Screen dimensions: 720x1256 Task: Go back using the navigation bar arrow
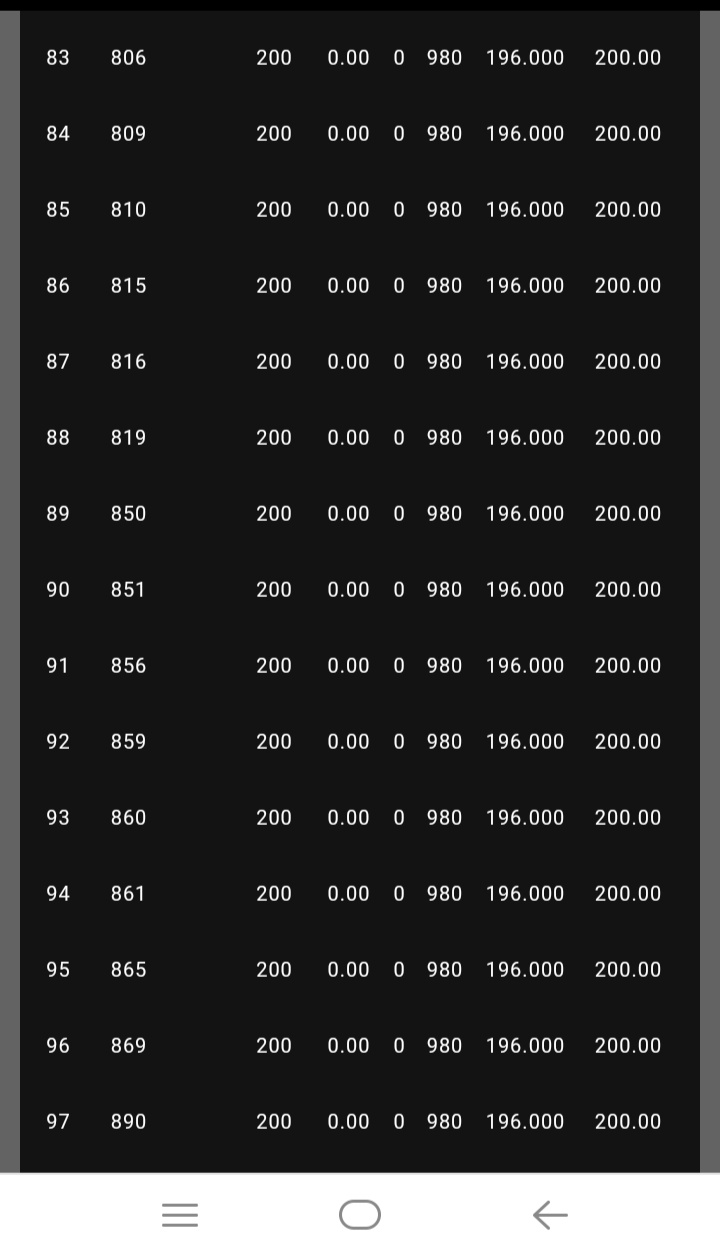pyautogui.click(x=550, y=1215)
